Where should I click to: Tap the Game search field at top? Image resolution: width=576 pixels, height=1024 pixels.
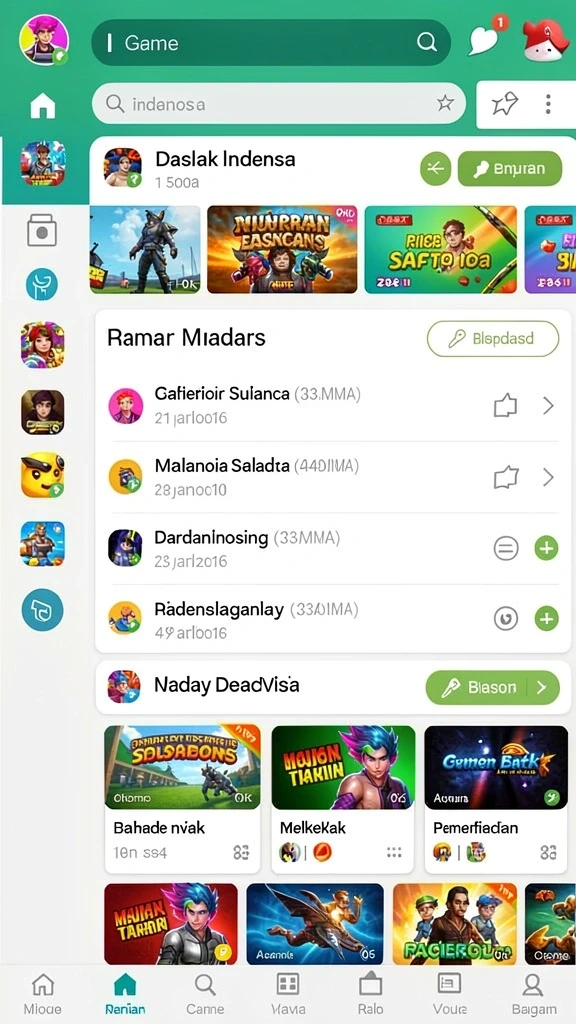271,42
